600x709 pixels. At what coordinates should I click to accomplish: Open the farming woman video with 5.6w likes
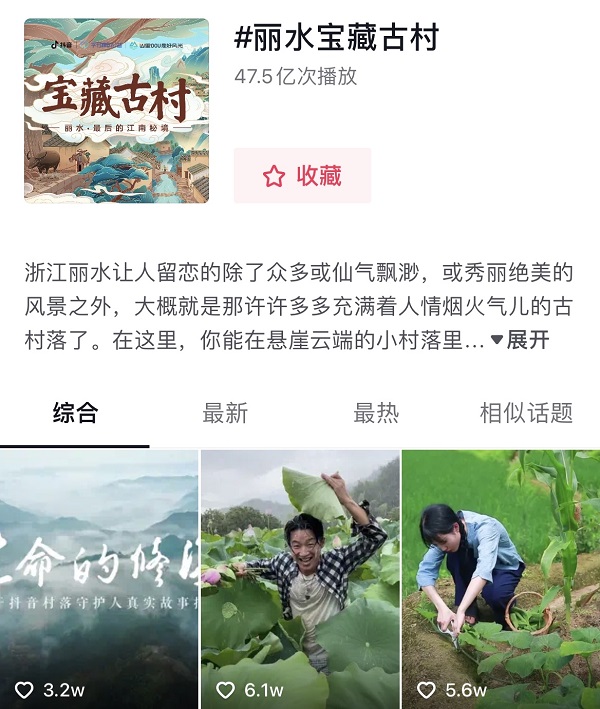coord(501,575)
